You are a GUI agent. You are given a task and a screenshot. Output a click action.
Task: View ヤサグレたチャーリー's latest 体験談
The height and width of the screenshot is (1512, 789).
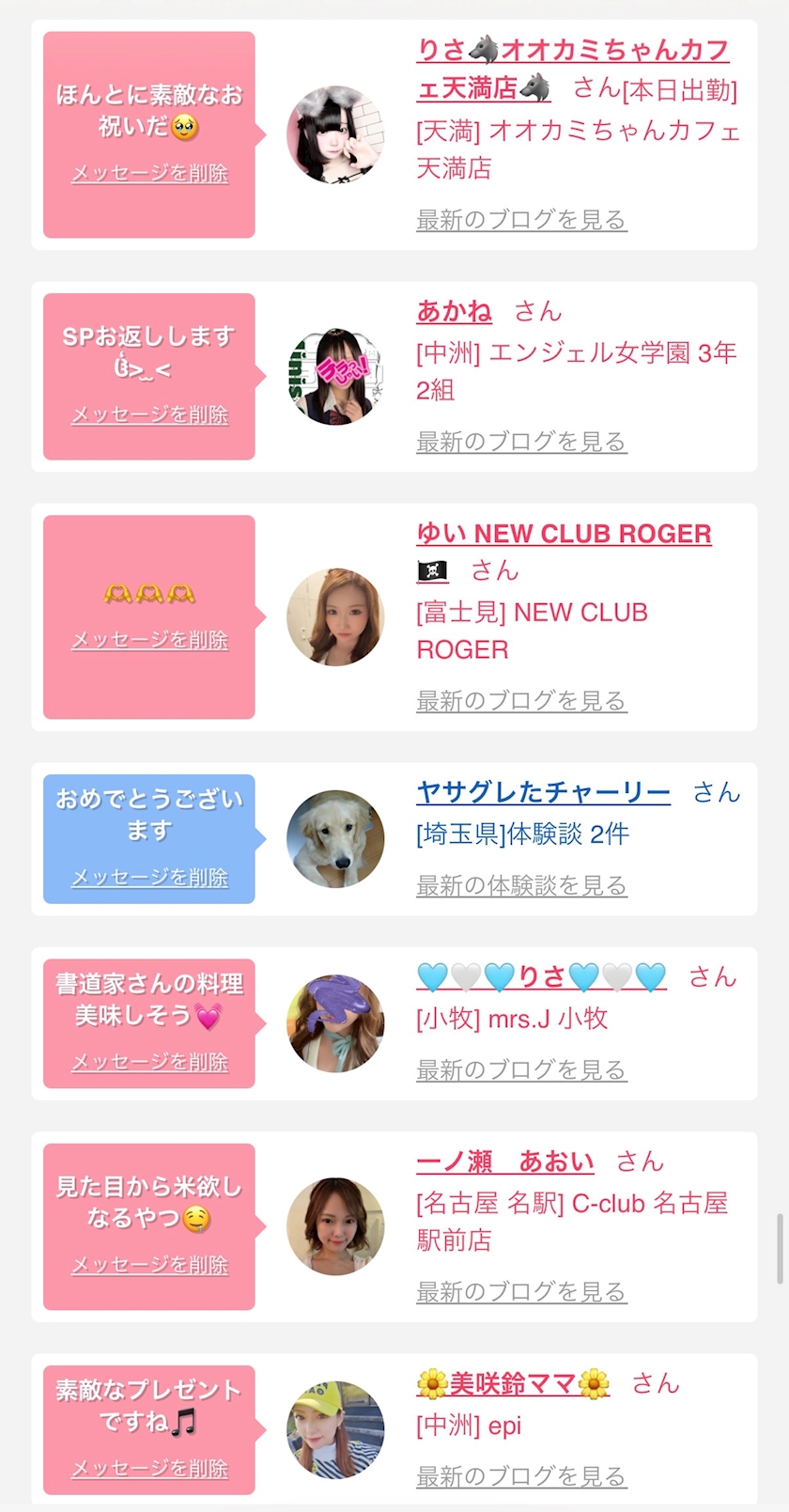pos(521,885)
